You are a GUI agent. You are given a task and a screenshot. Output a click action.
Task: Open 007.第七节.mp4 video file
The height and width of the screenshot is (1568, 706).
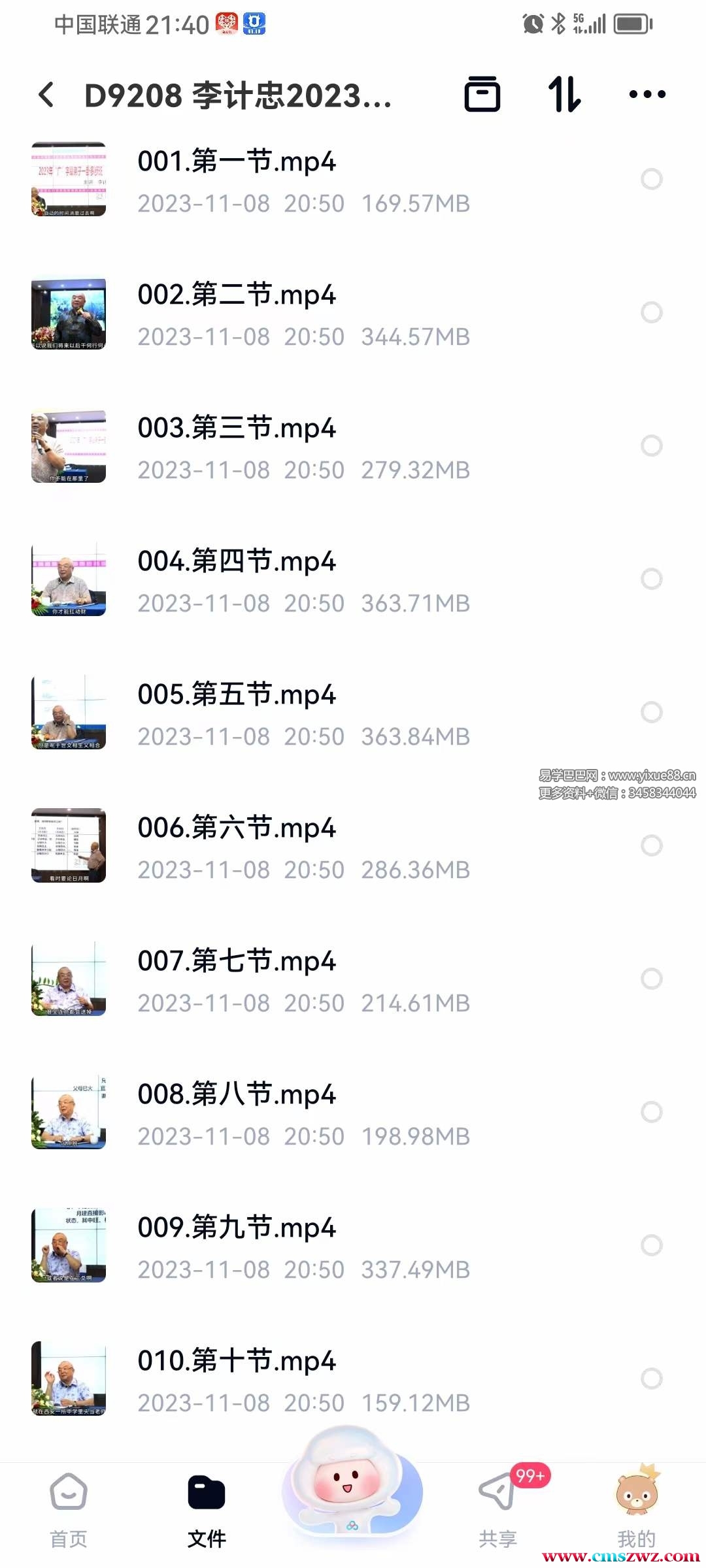[x=237, y=962]
